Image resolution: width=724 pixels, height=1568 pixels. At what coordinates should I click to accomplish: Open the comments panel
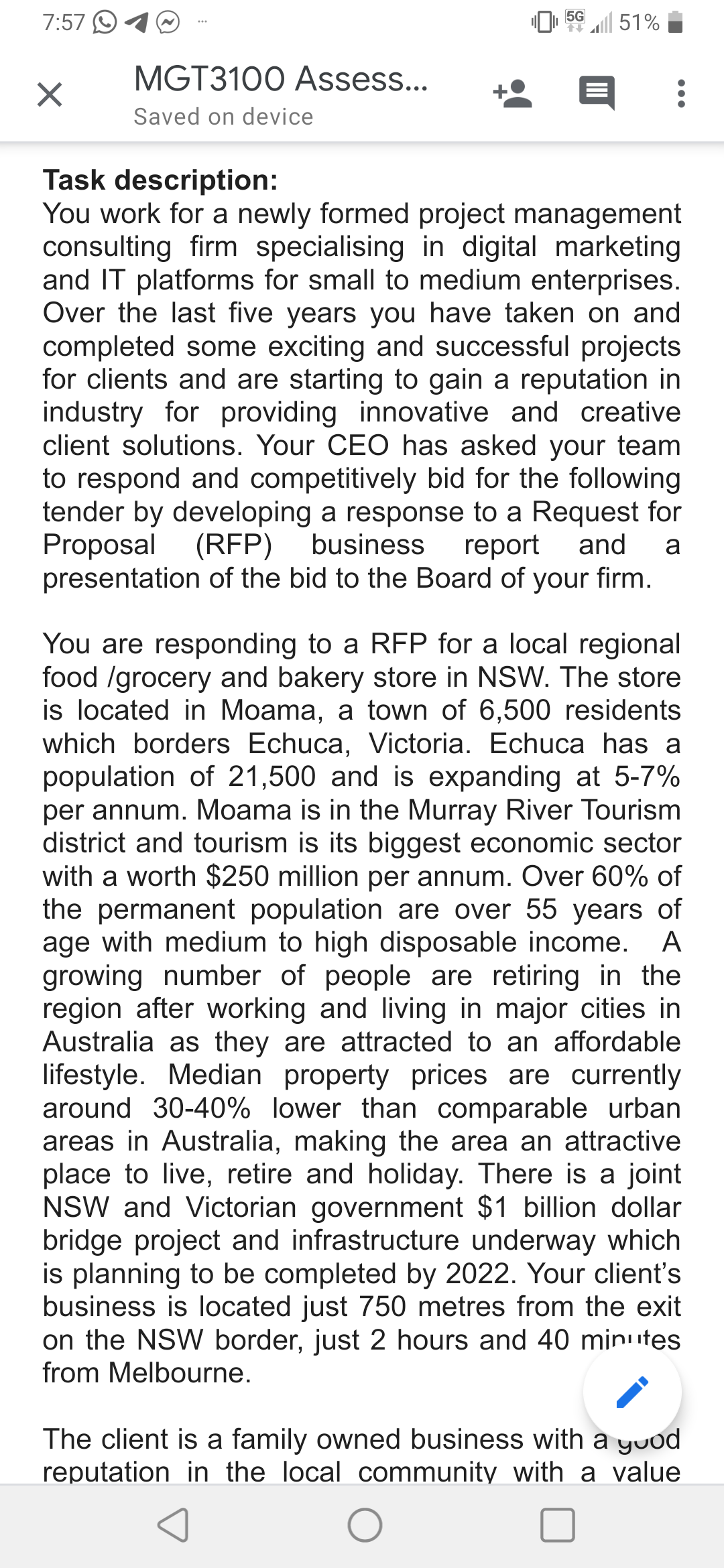pyautogui.click(x=597, y=93)
